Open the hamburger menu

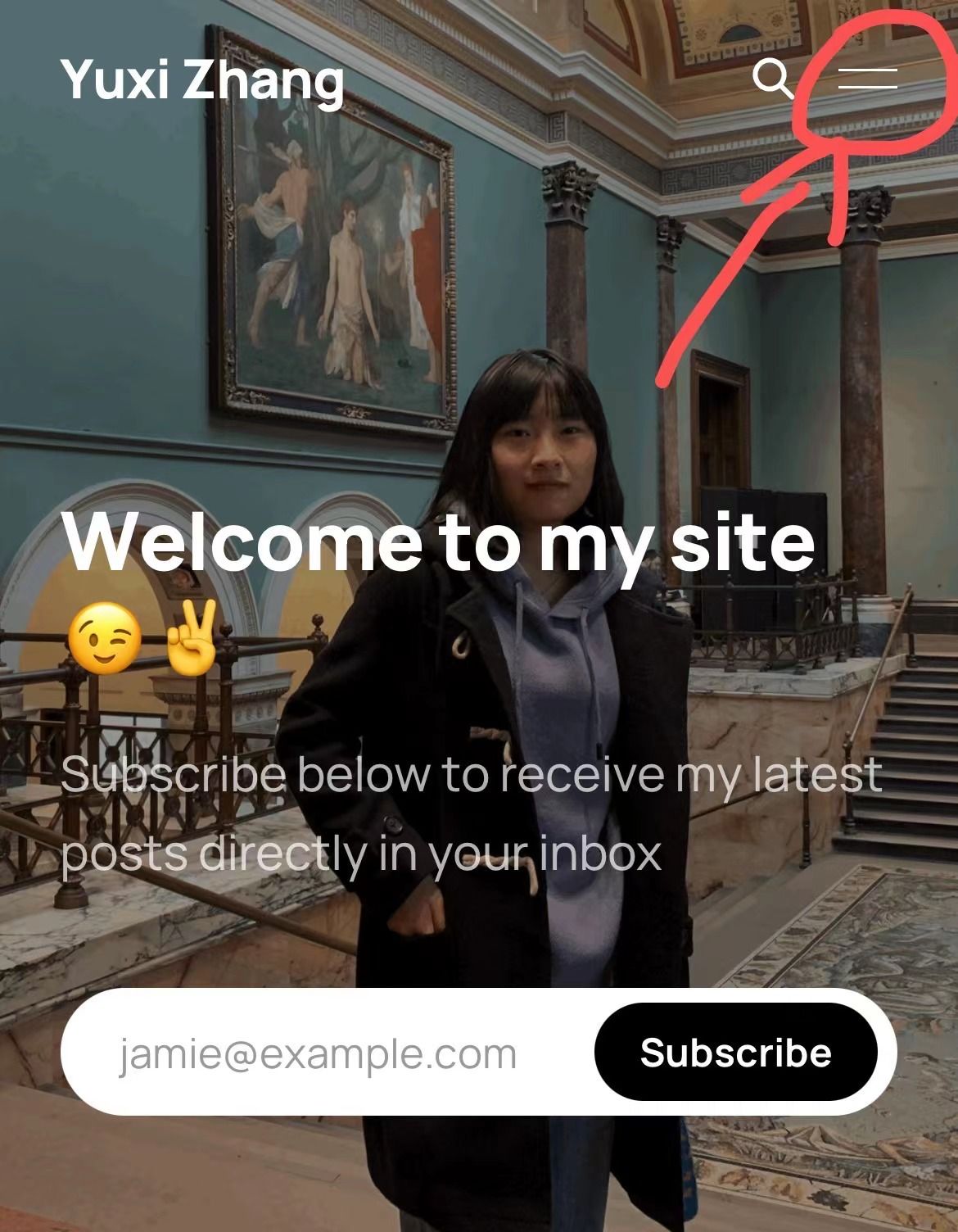coord(867,79)
